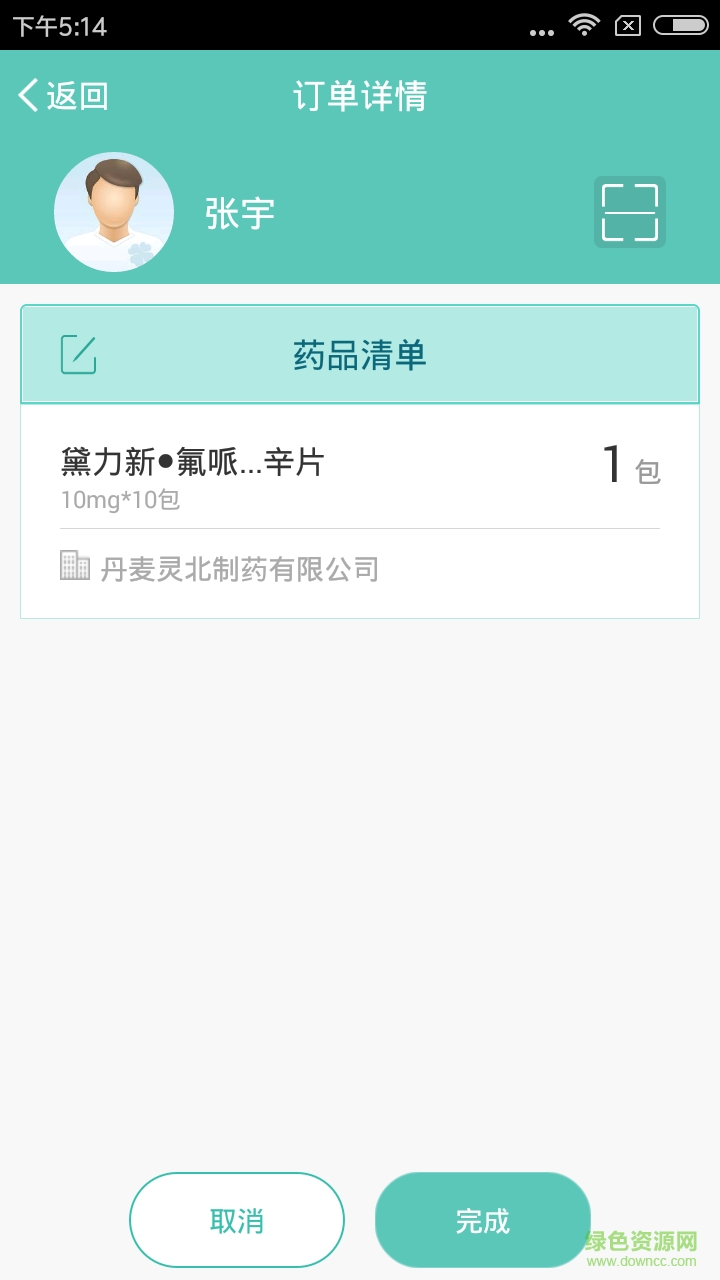
Task: Complete the order with 完成
Action: (x=482, y=1220)
